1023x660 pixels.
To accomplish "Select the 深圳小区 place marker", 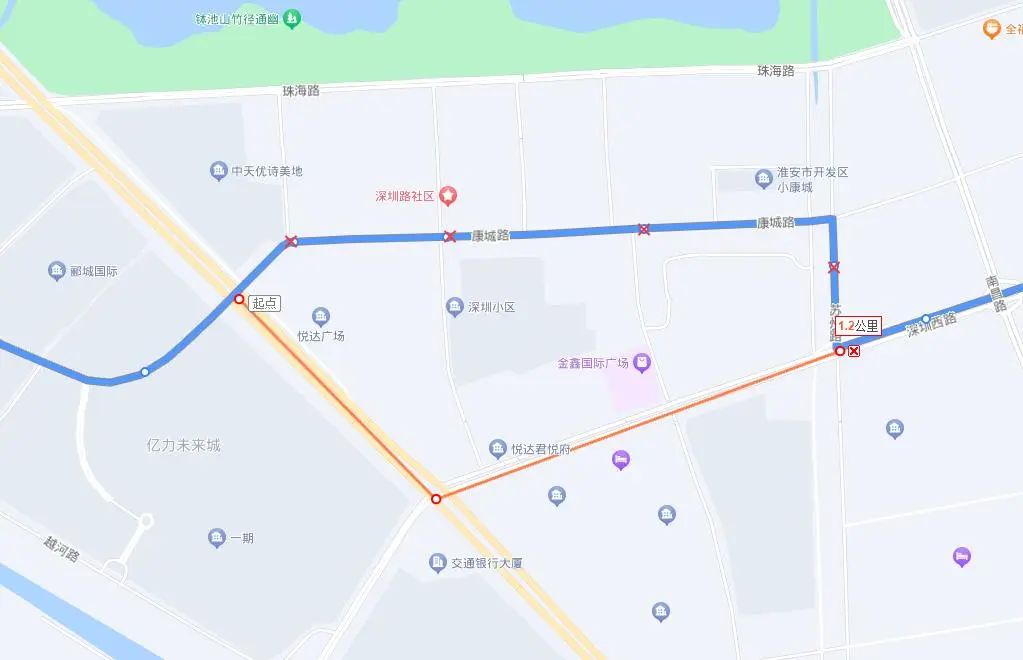I will click(455, 306).
